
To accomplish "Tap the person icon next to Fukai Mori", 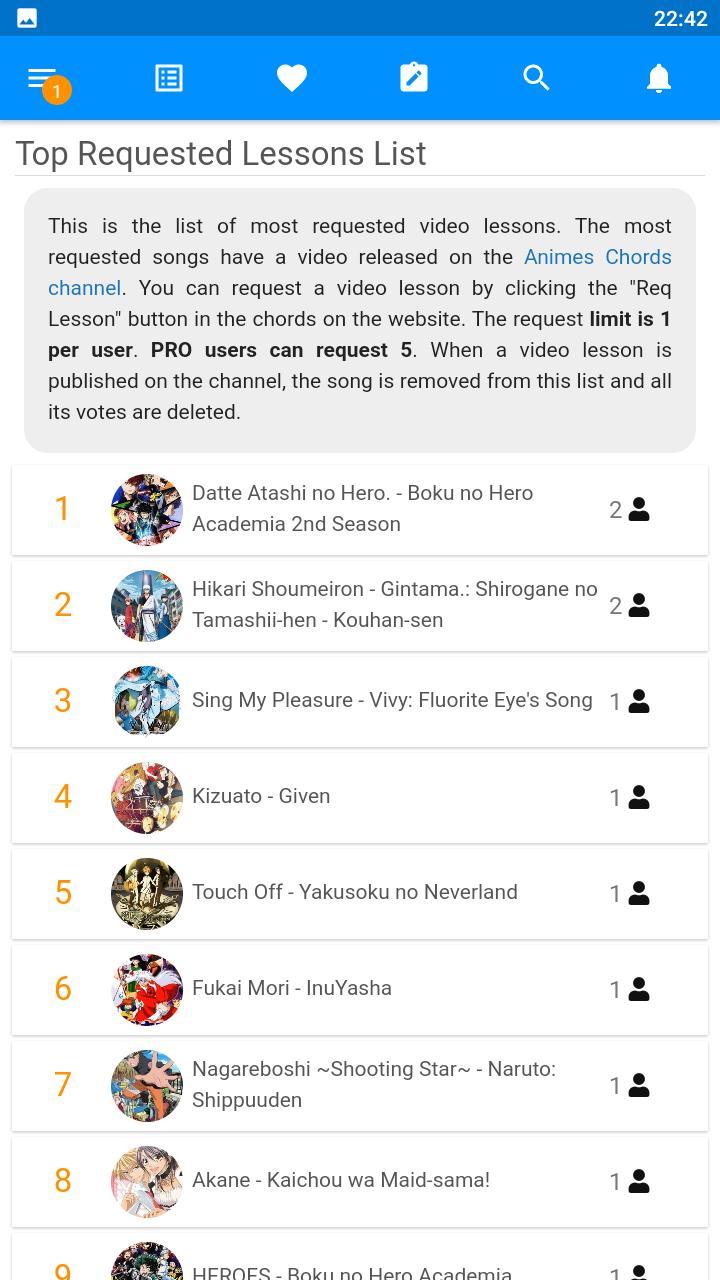I will pyautogui.click(x=638, y=989).
